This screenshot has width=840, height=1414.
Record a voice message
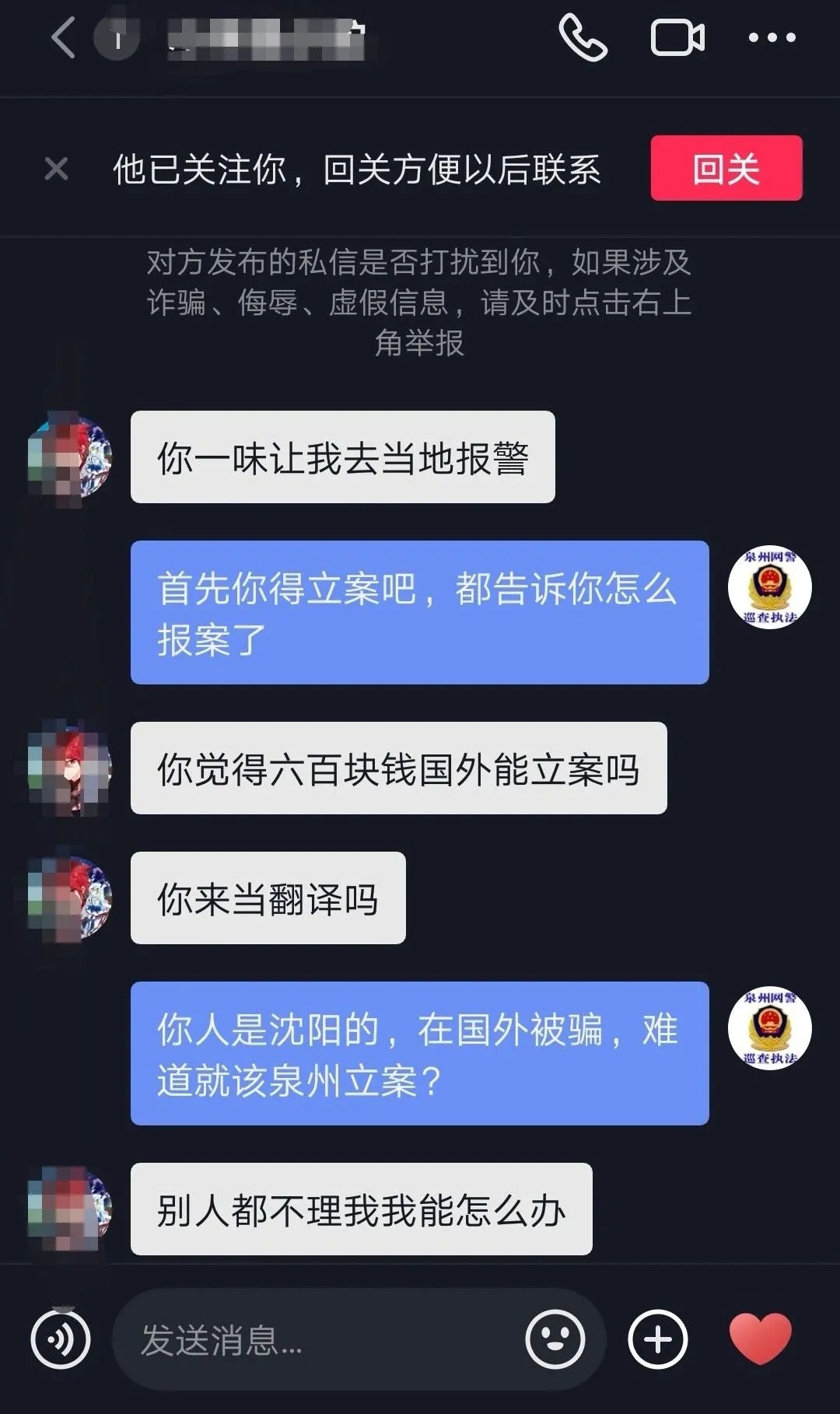[x=61, y=1339]
